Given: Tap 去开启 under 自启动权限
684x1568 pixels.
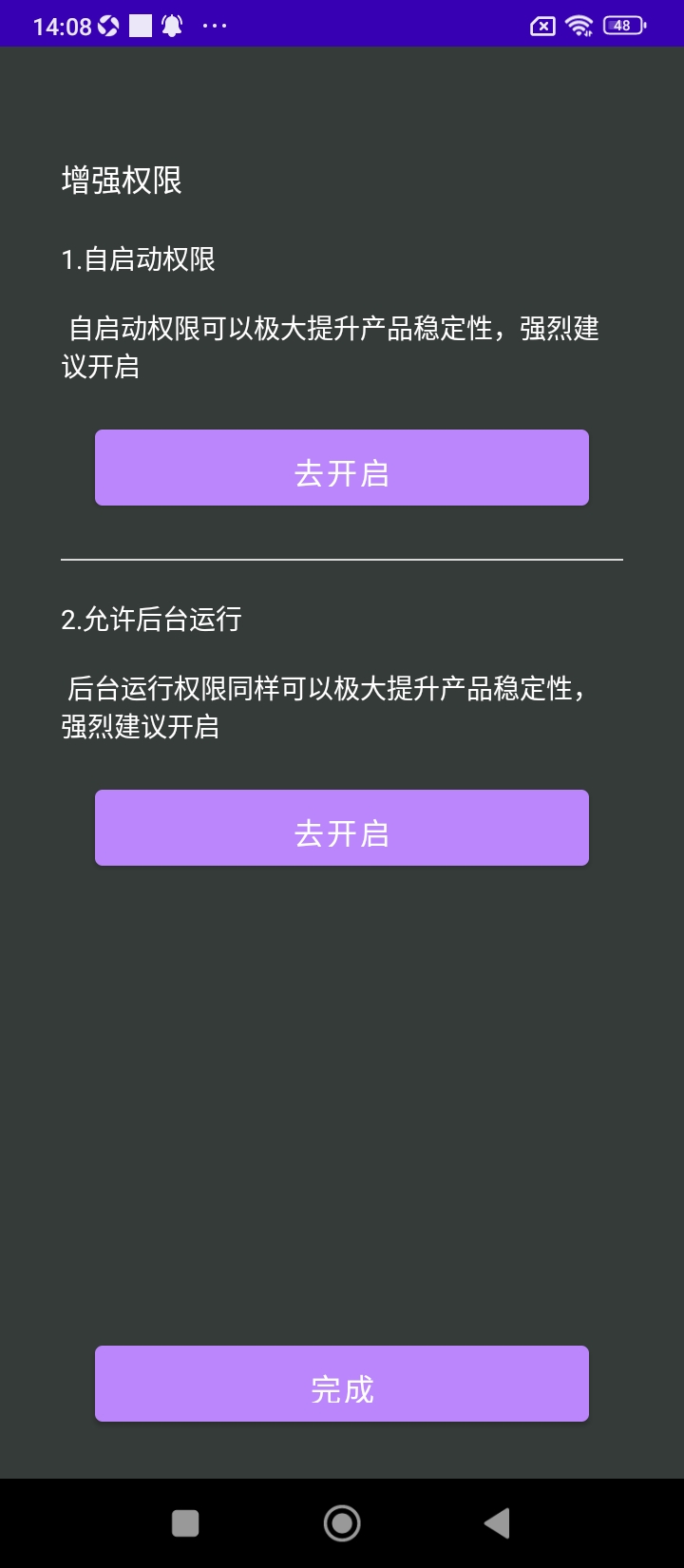Looking at the screenshot, I should coord(342,468).
